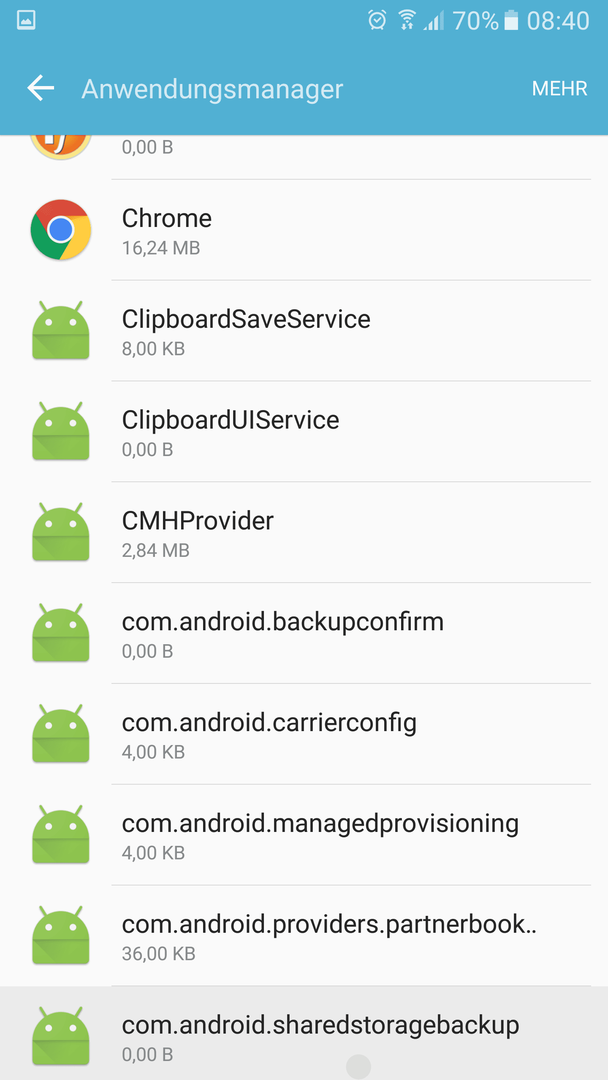Select com.android.carrierconfig
Screen dimensions: 608x1080
coord(304,734)
